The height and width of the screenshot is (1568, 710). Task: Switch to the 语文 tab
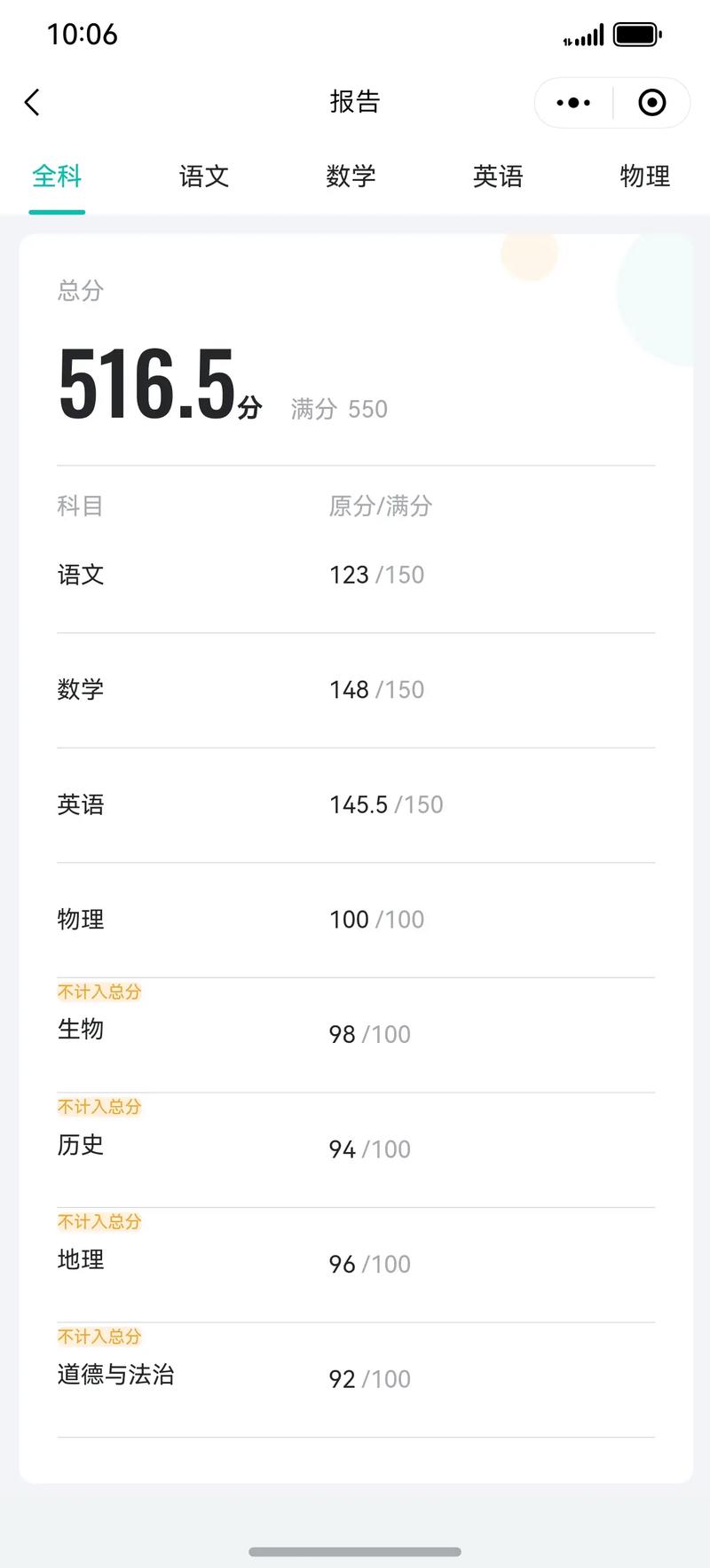203,176
